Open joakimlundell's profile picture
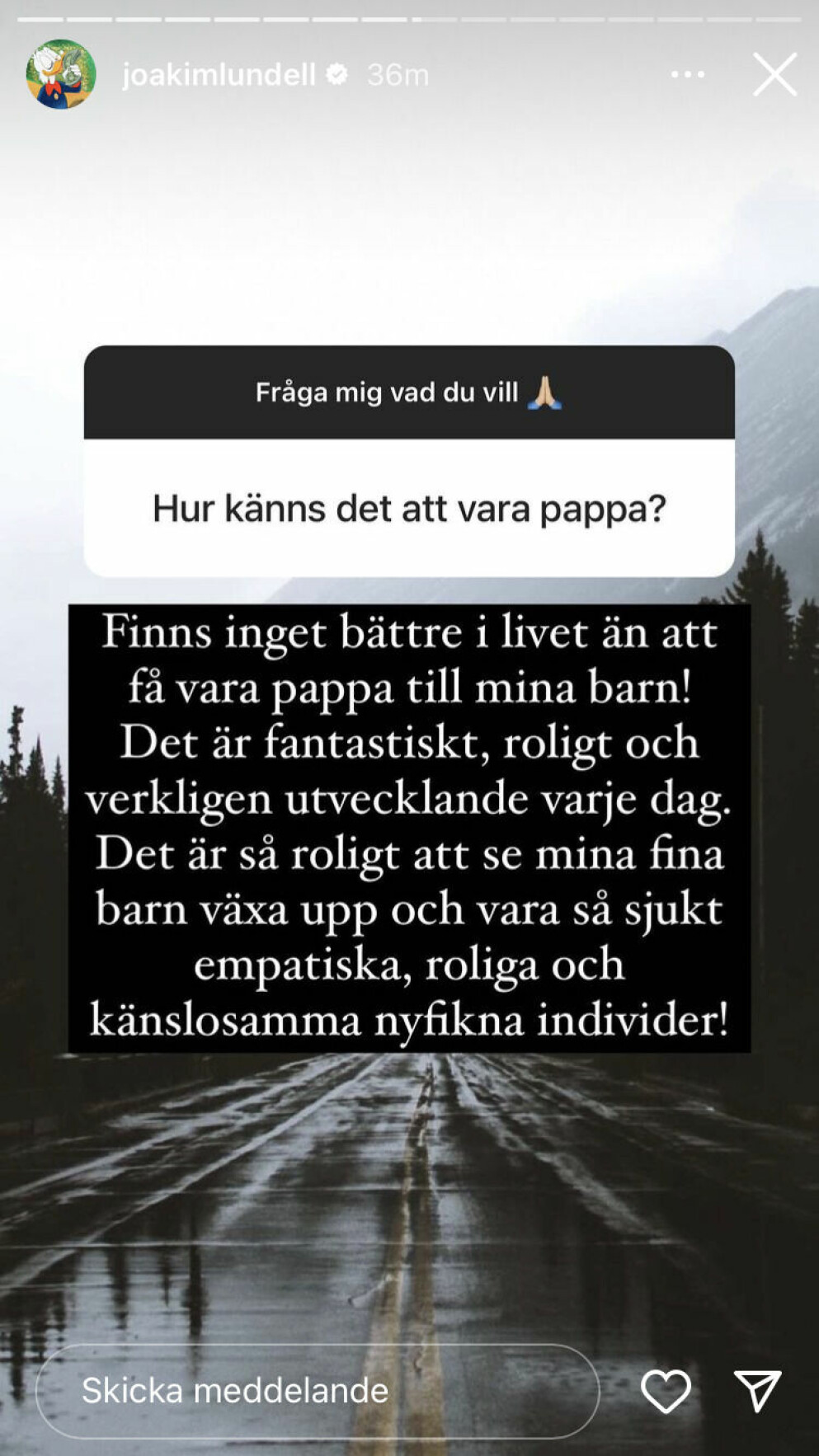 point(61,74)
